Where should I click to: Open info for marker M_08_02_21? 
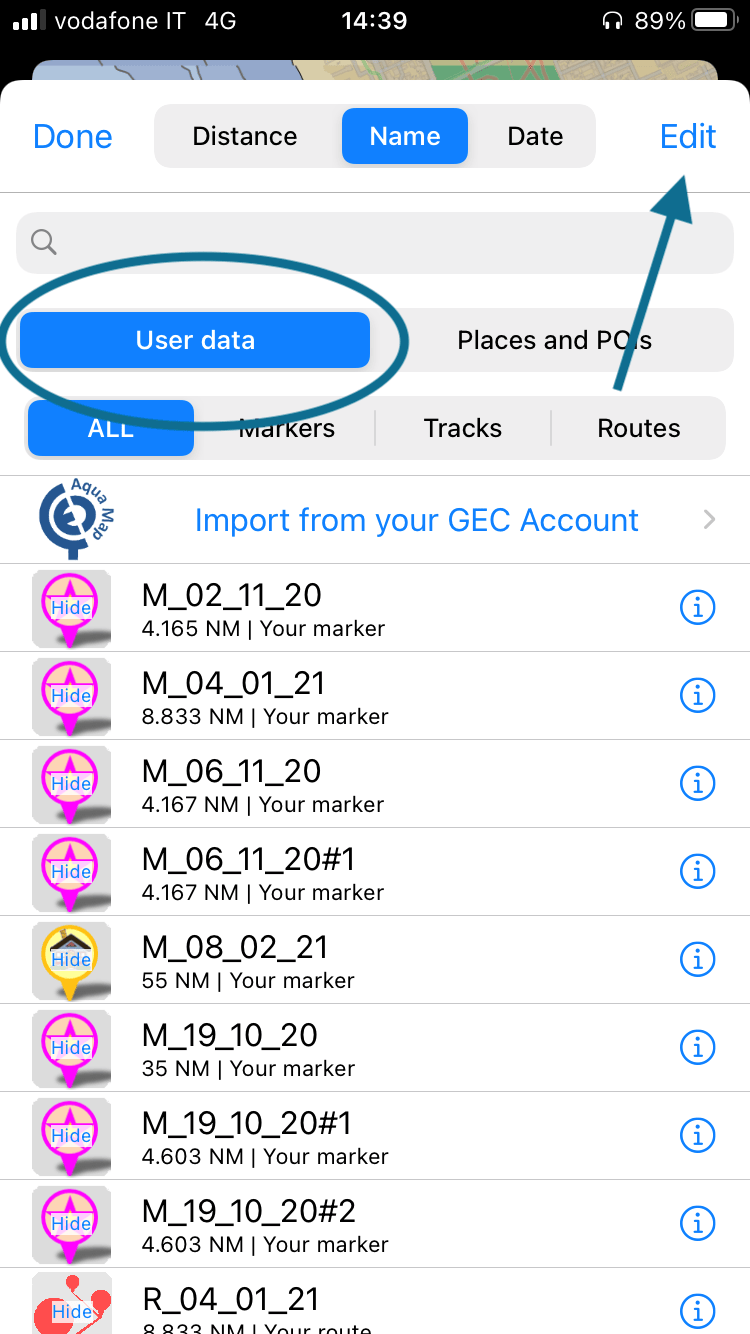click(x=697, y=959)
